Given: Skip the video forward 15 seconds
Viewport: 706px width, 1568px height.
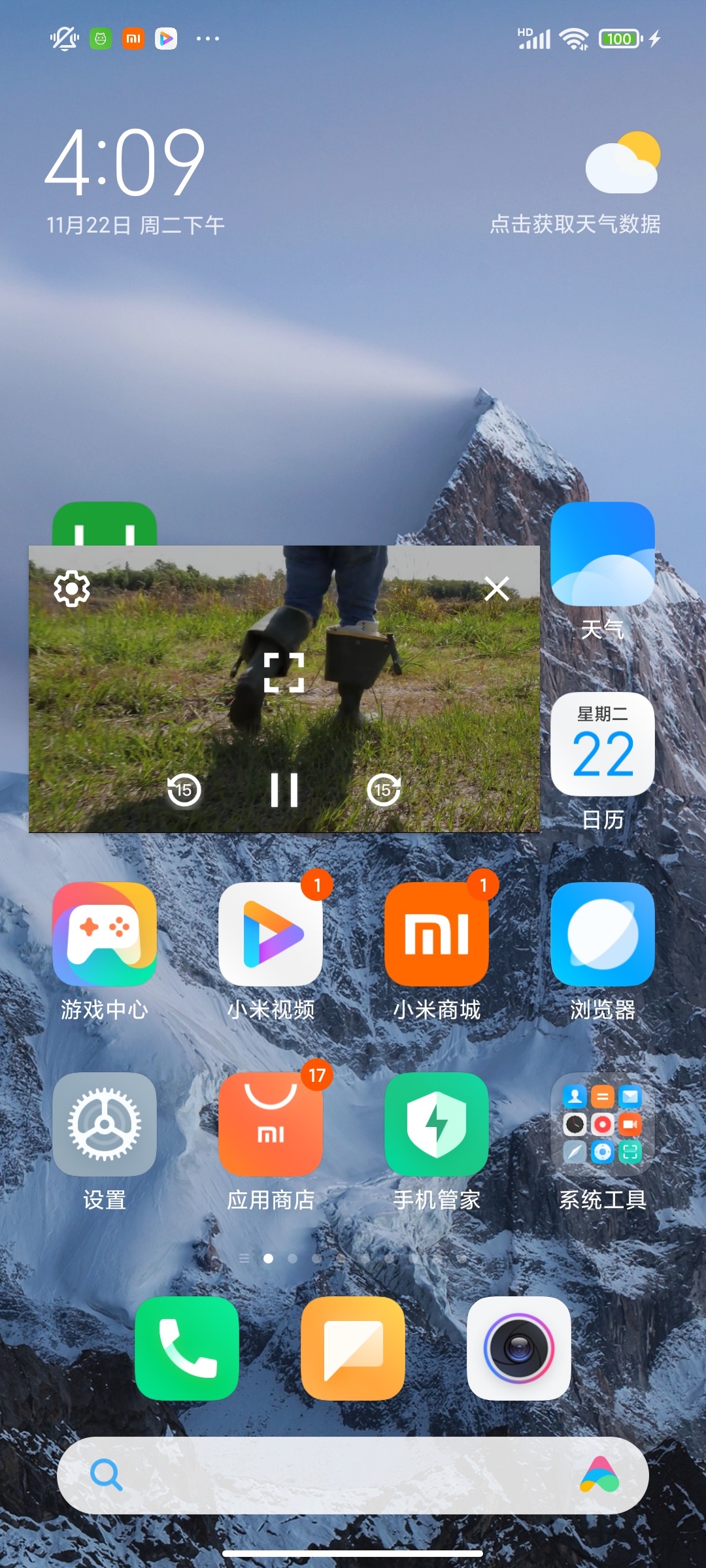Looking at the screenshot, I should 384,790.
